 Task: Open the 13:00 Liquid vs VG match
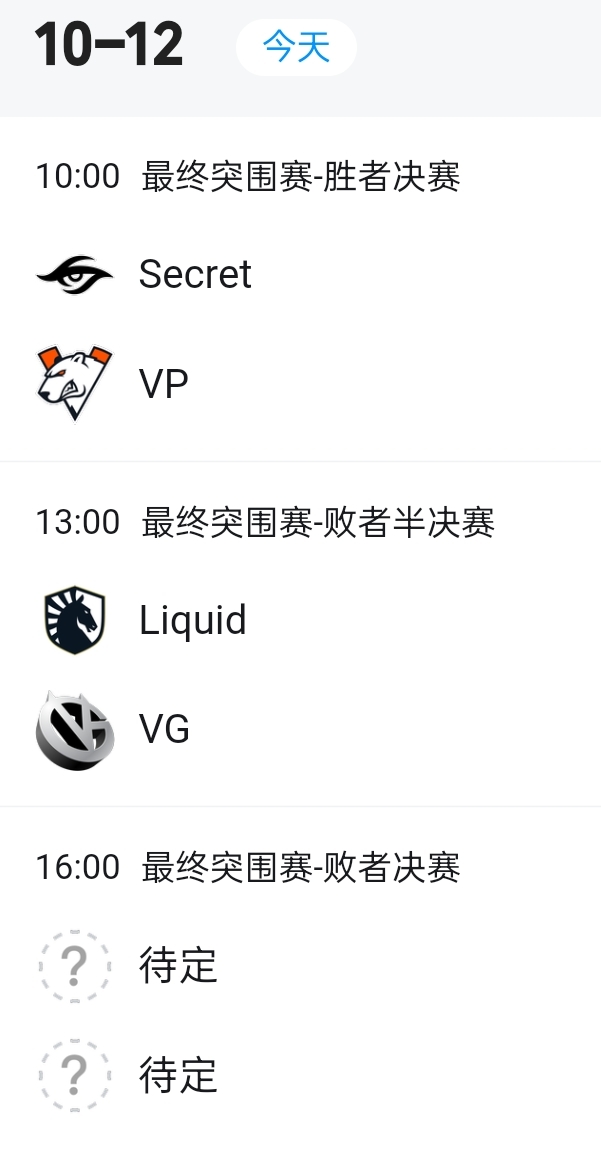point(300,635)
